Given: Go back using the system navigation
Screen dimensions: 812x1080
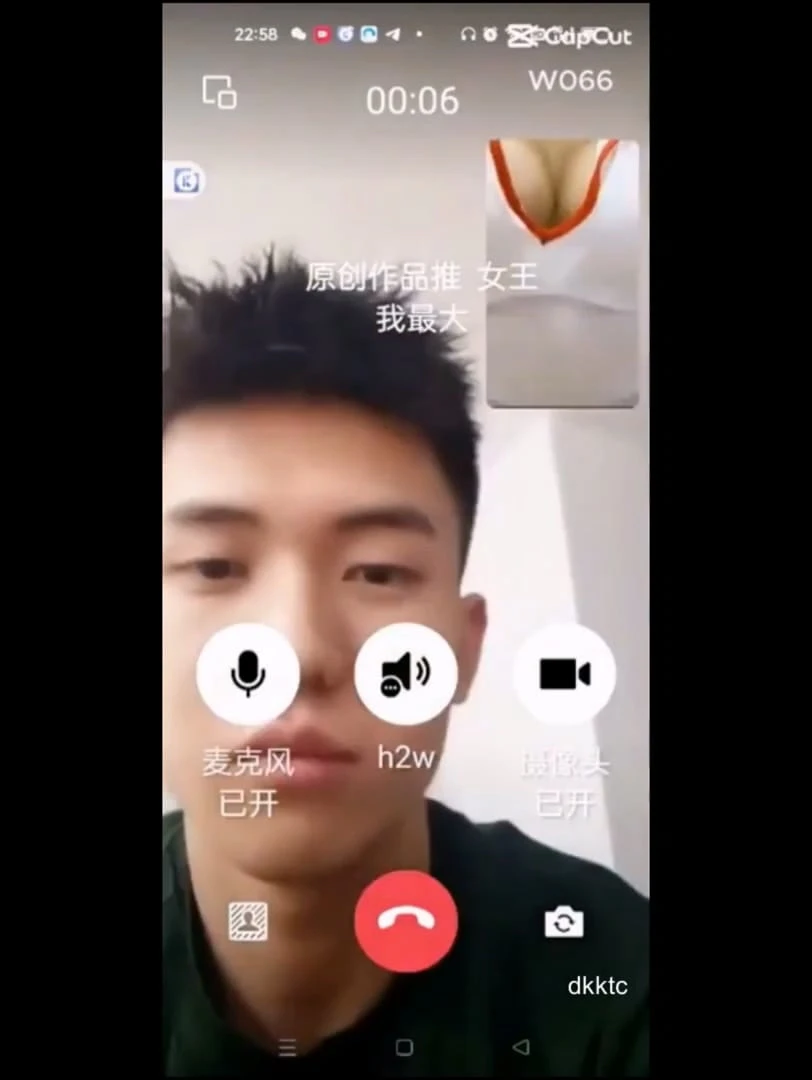Looking at the screenshot, I should 520,1047.
